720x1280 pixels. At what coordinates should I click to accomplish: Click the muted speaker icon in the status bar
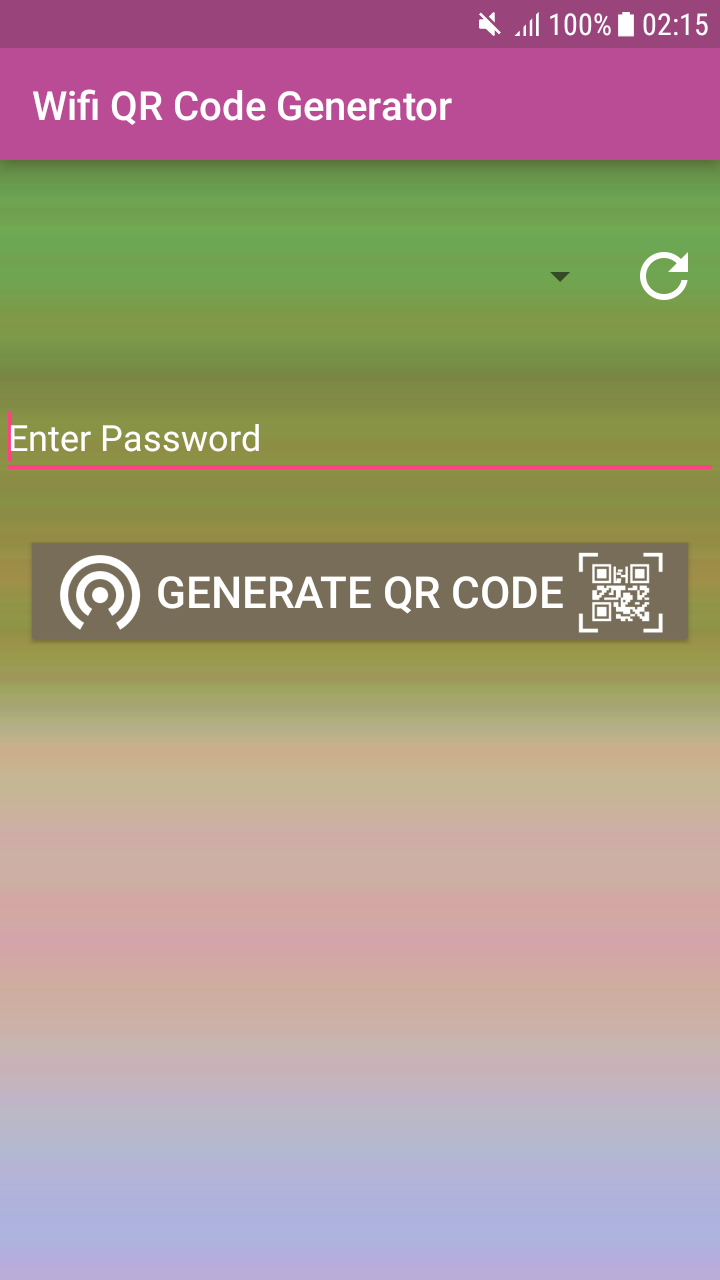pyautogui.click(x=487, y=25)
